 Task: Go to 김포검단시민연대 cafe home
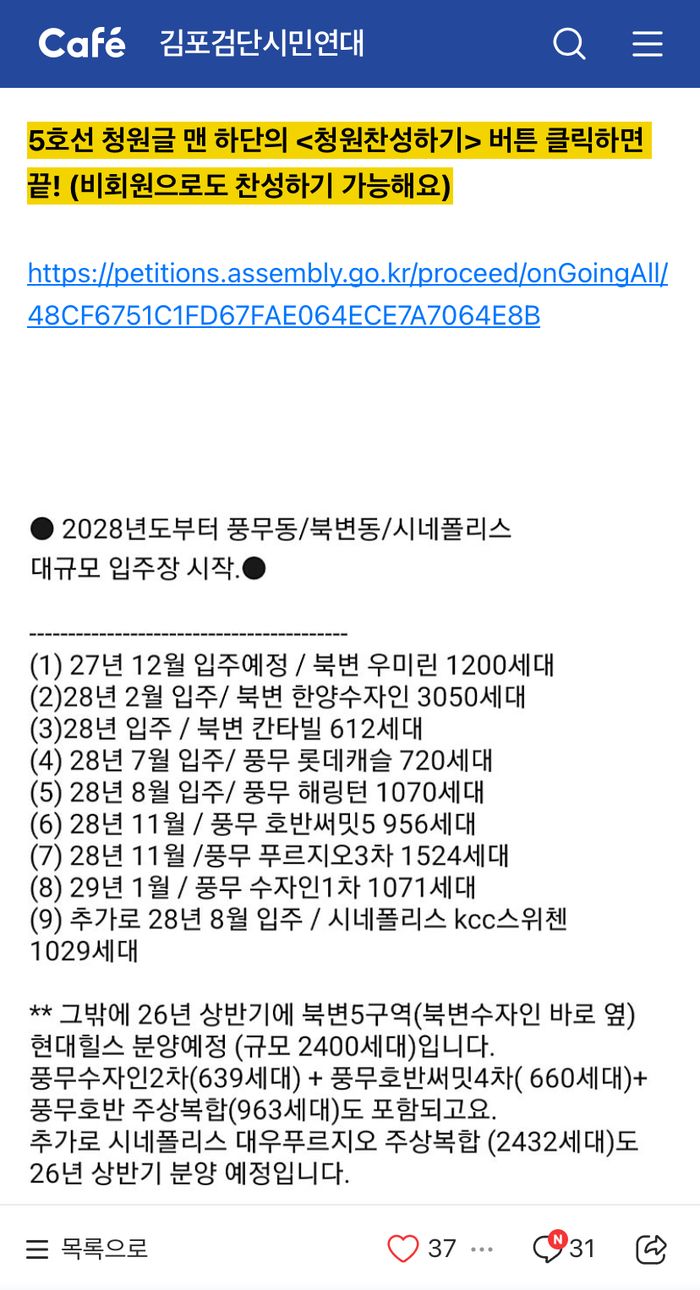(261, 44)
